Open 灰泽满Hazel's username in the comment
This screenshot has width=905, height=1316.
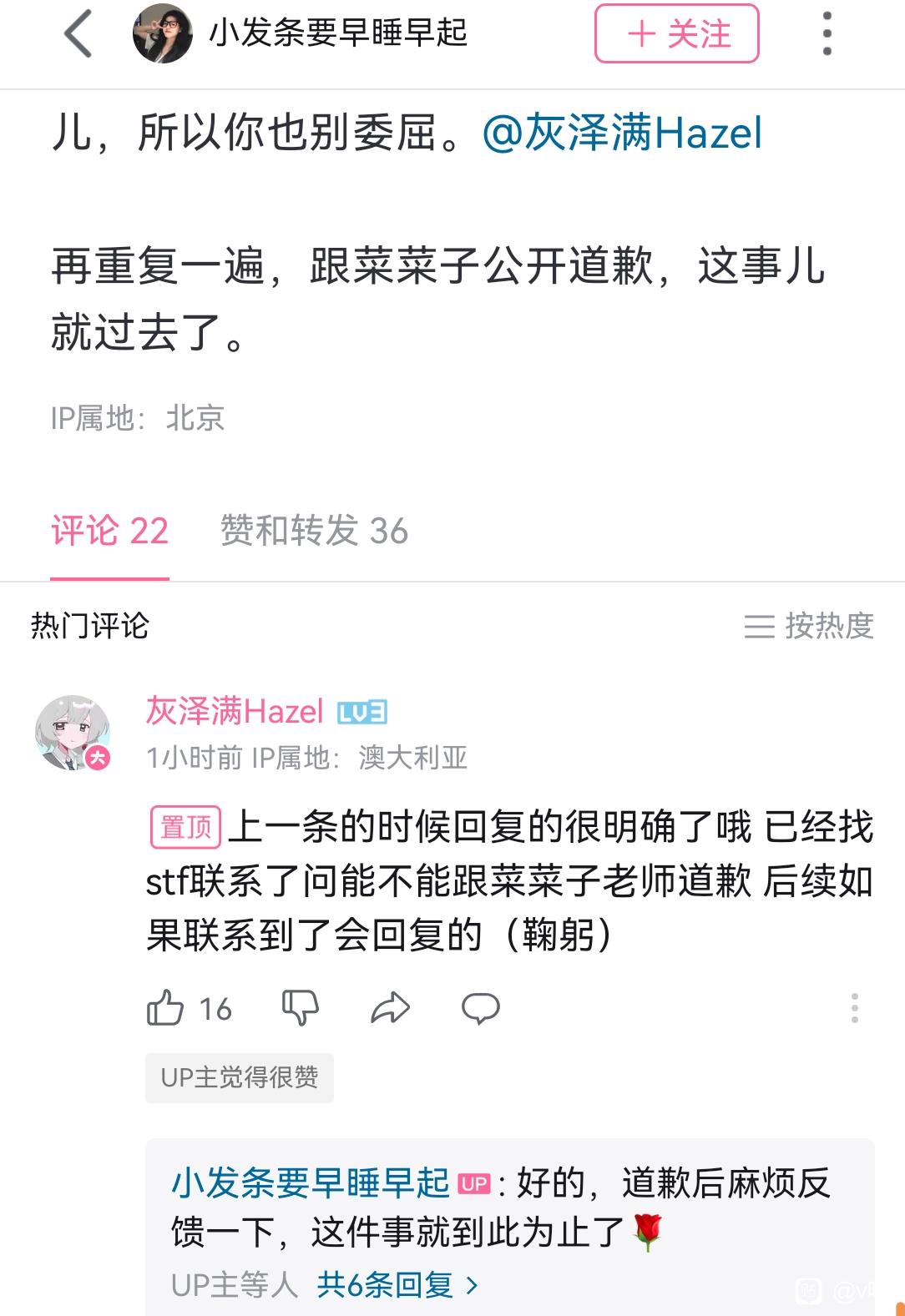click(x=235, y=712)
